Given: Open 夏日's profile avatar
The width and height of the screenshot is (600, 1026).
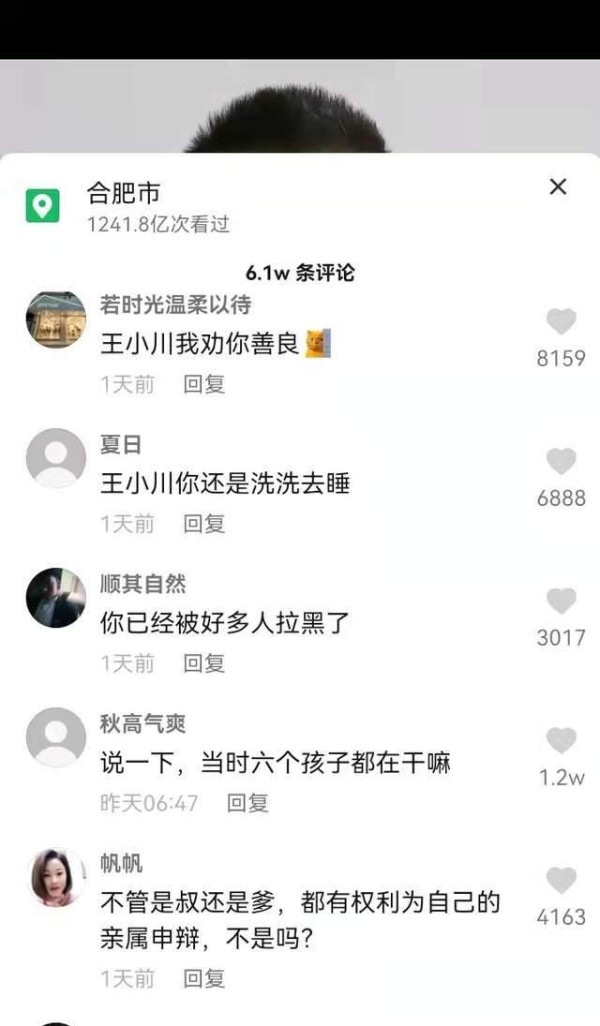Looking at the screenshot, I should (56, 459).
